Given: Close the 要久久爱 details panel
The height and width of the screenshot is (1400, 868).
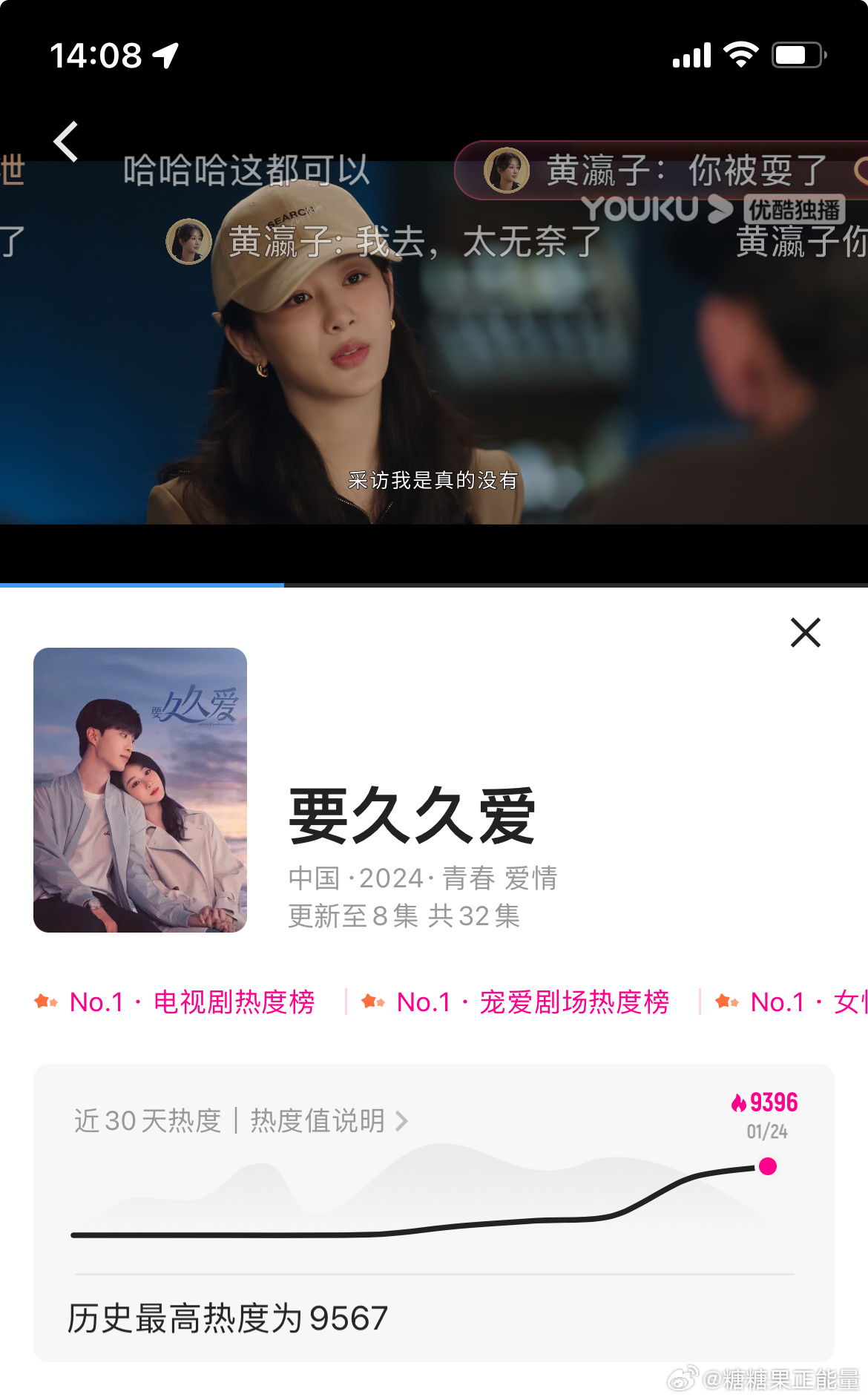Looking at the screenshot, I should [805, 633].
